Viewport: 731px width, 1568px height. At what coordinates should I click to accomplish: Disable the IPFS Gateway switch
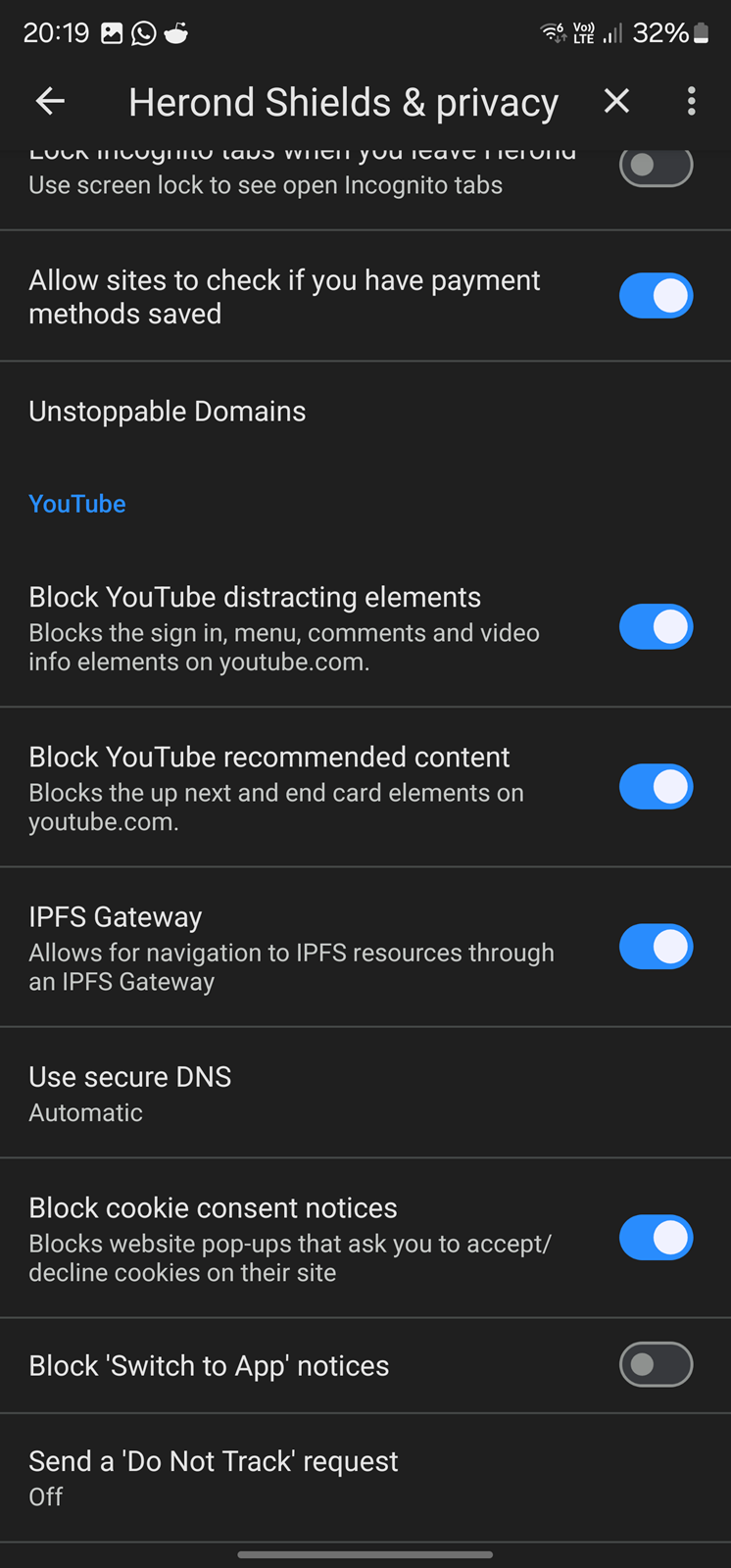[657, 947]
